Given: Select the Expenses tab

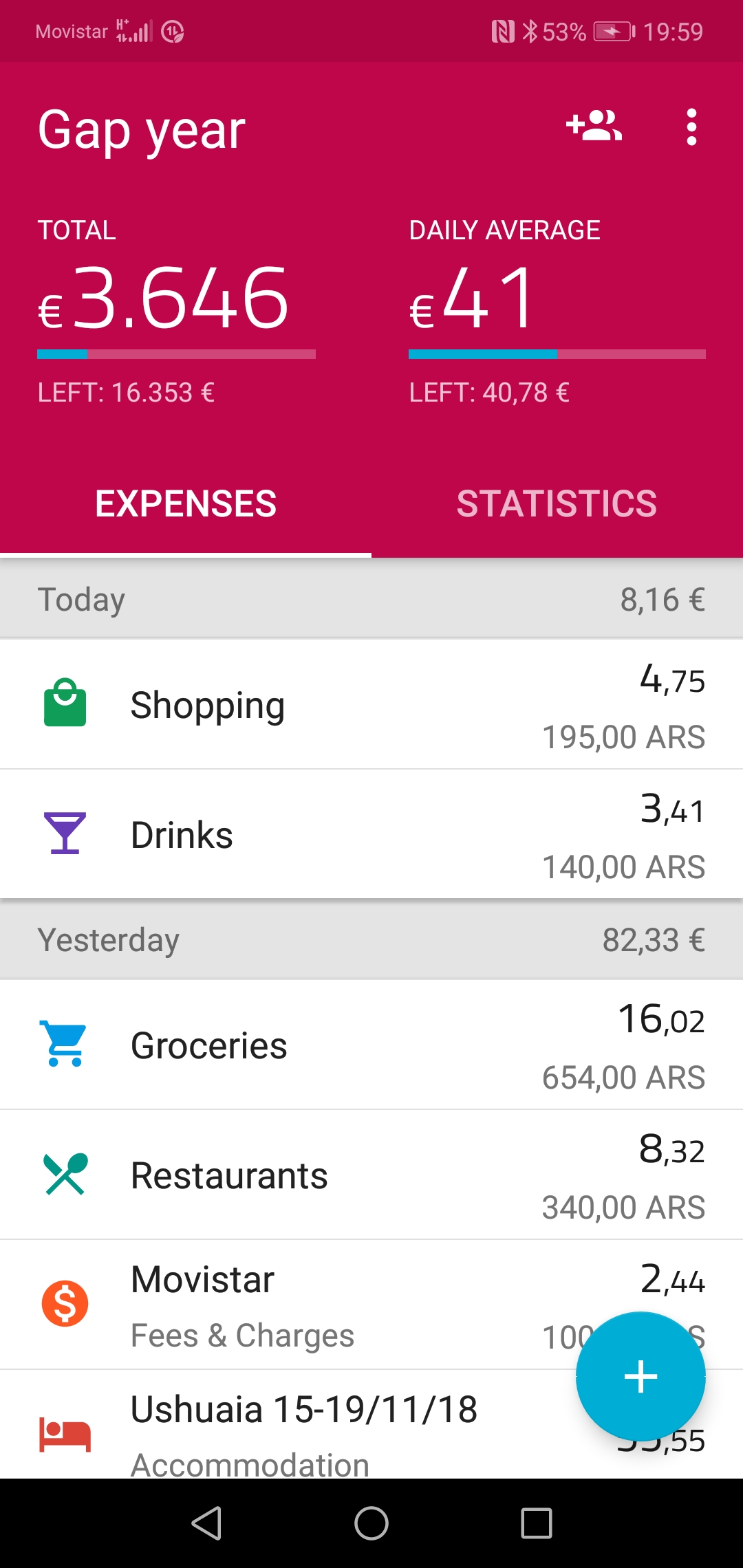Looking at the screenshot, I should click(x=186, y=503).
